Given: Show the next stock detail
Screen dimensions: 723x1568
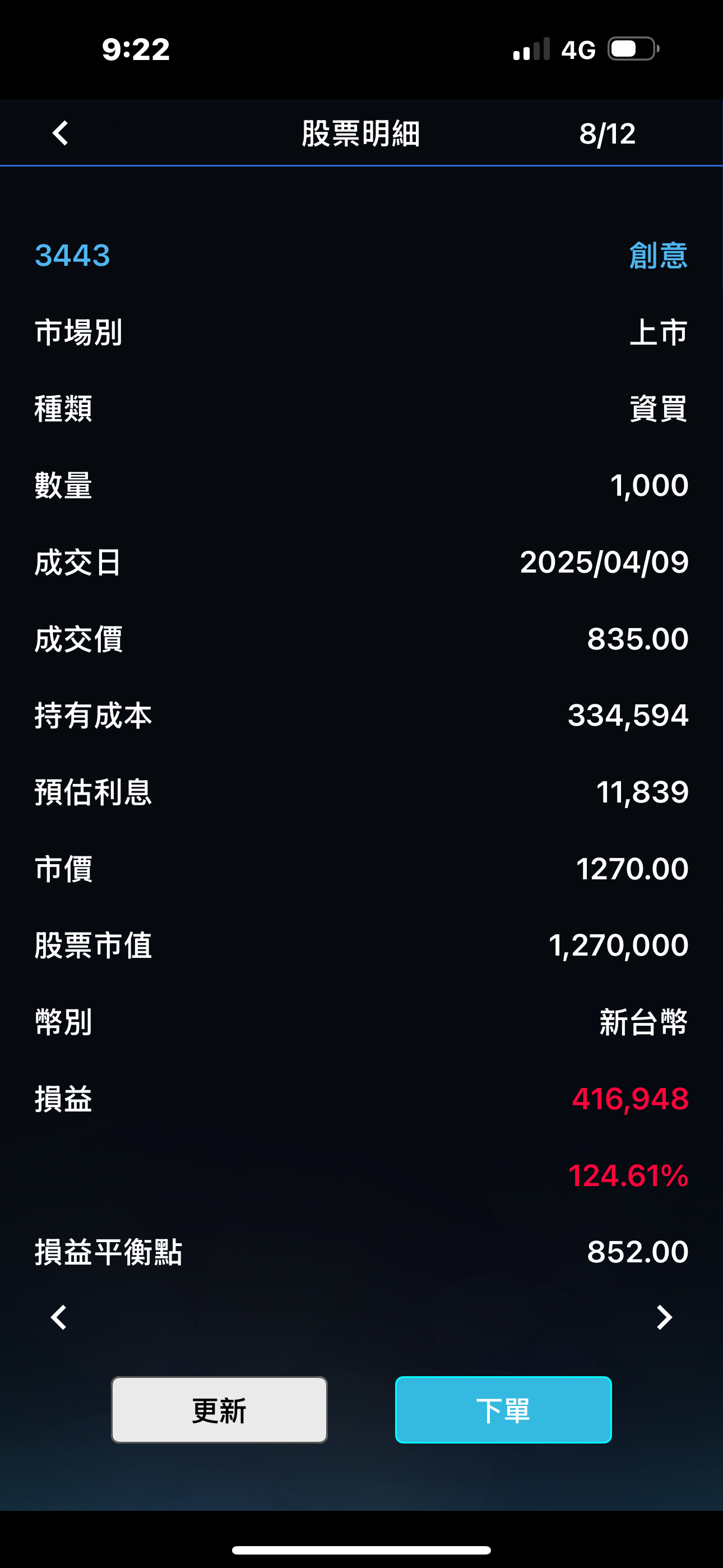Looking at the screenshot, I should pyautogui.click(x=665, y=1318).
